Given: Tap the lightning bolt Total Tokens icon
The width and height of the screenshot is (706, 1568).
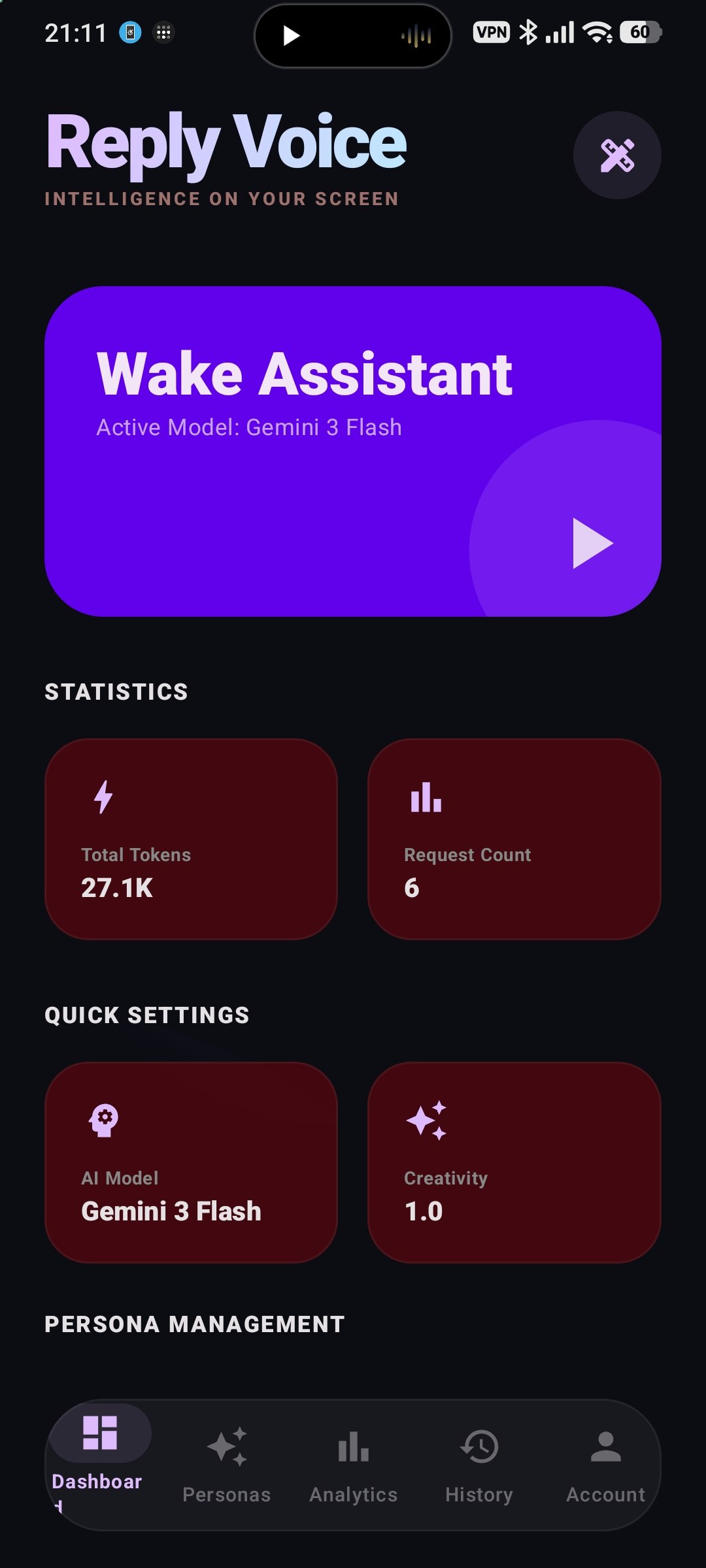Looking at the screenshot, I should (x=103, y=798).
